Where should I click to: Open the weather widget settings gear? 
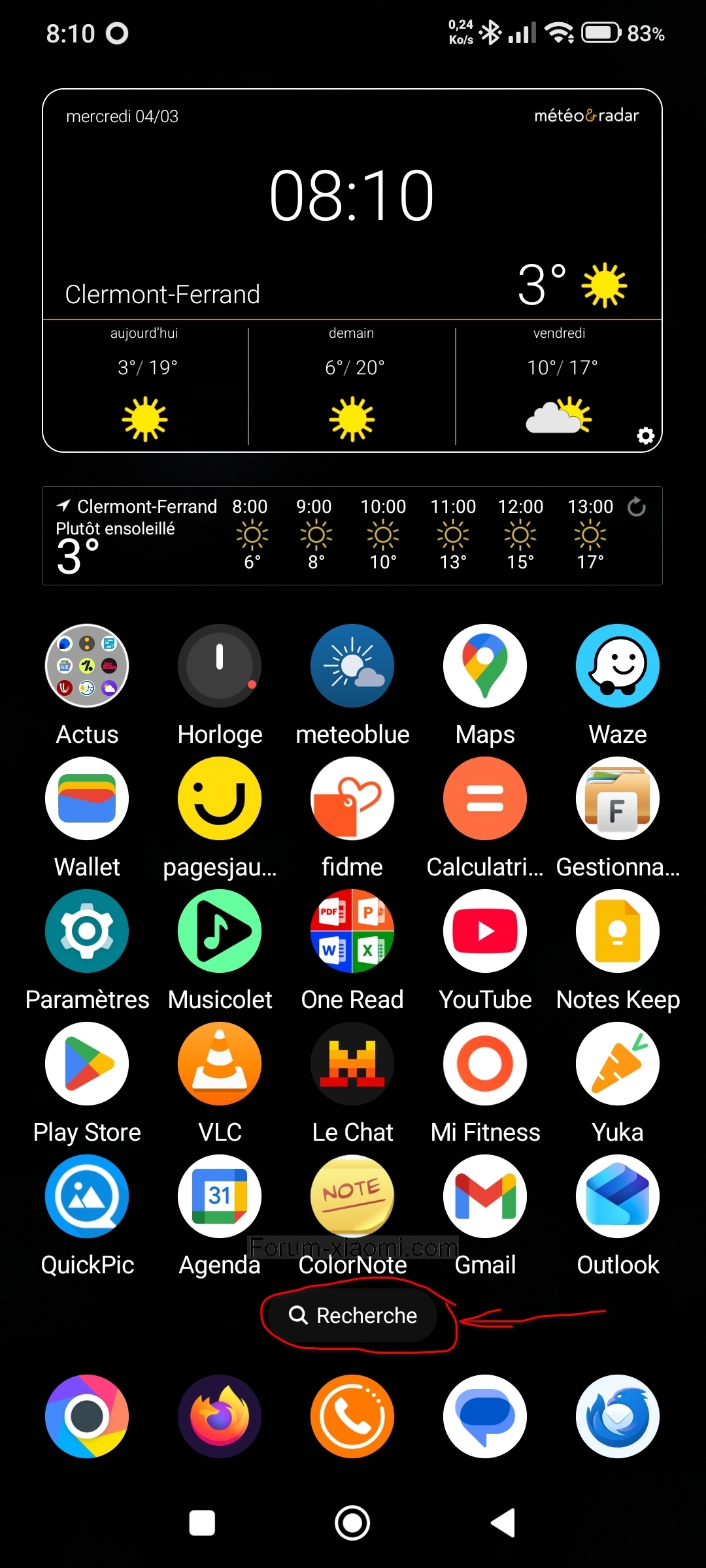click(645, 436)
